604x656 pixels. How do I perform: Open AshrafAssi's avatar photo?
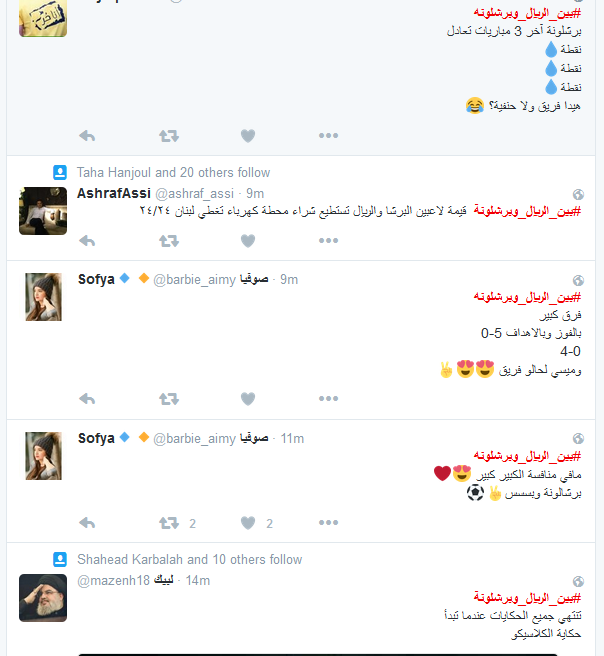pyautogui.click(x=43, y=210)
